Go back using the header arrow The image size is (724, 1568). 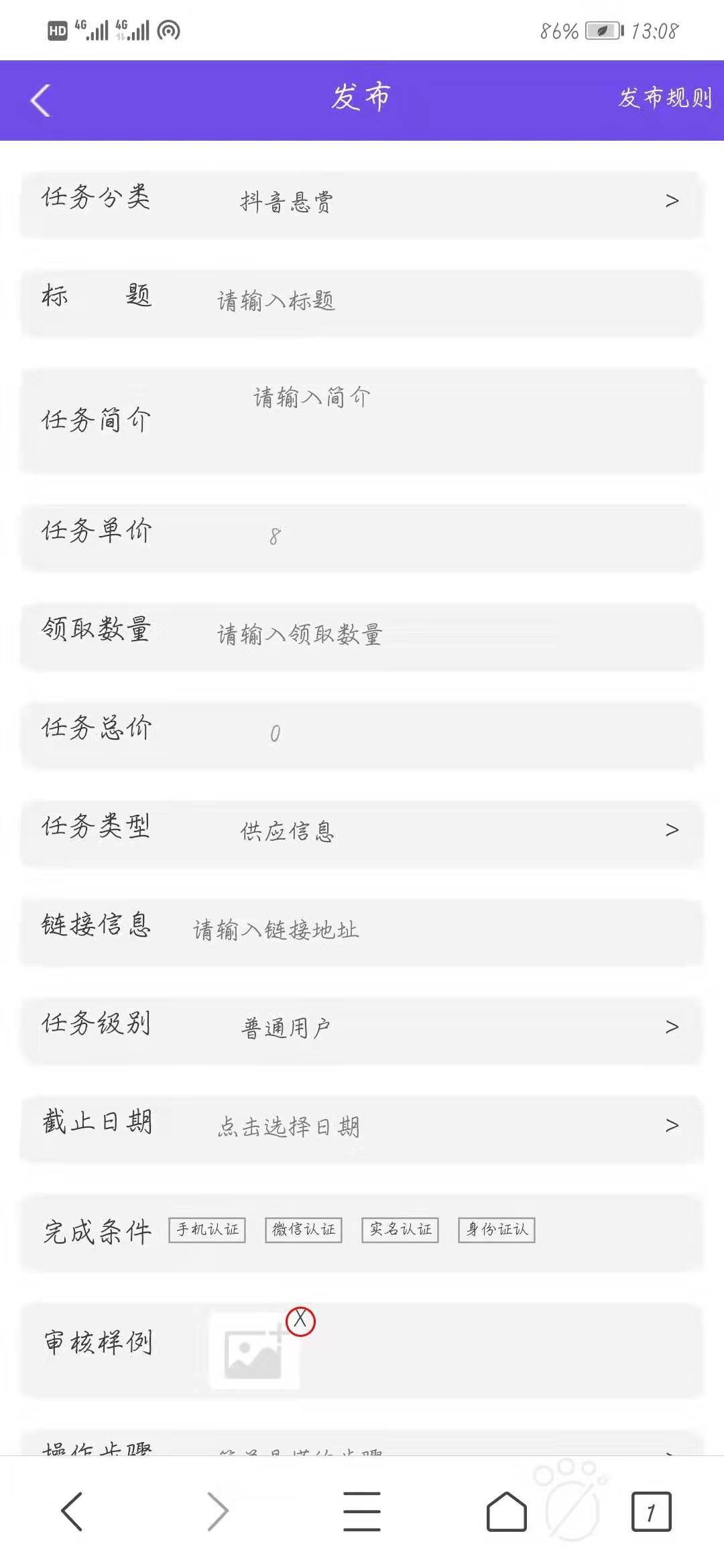41,101
